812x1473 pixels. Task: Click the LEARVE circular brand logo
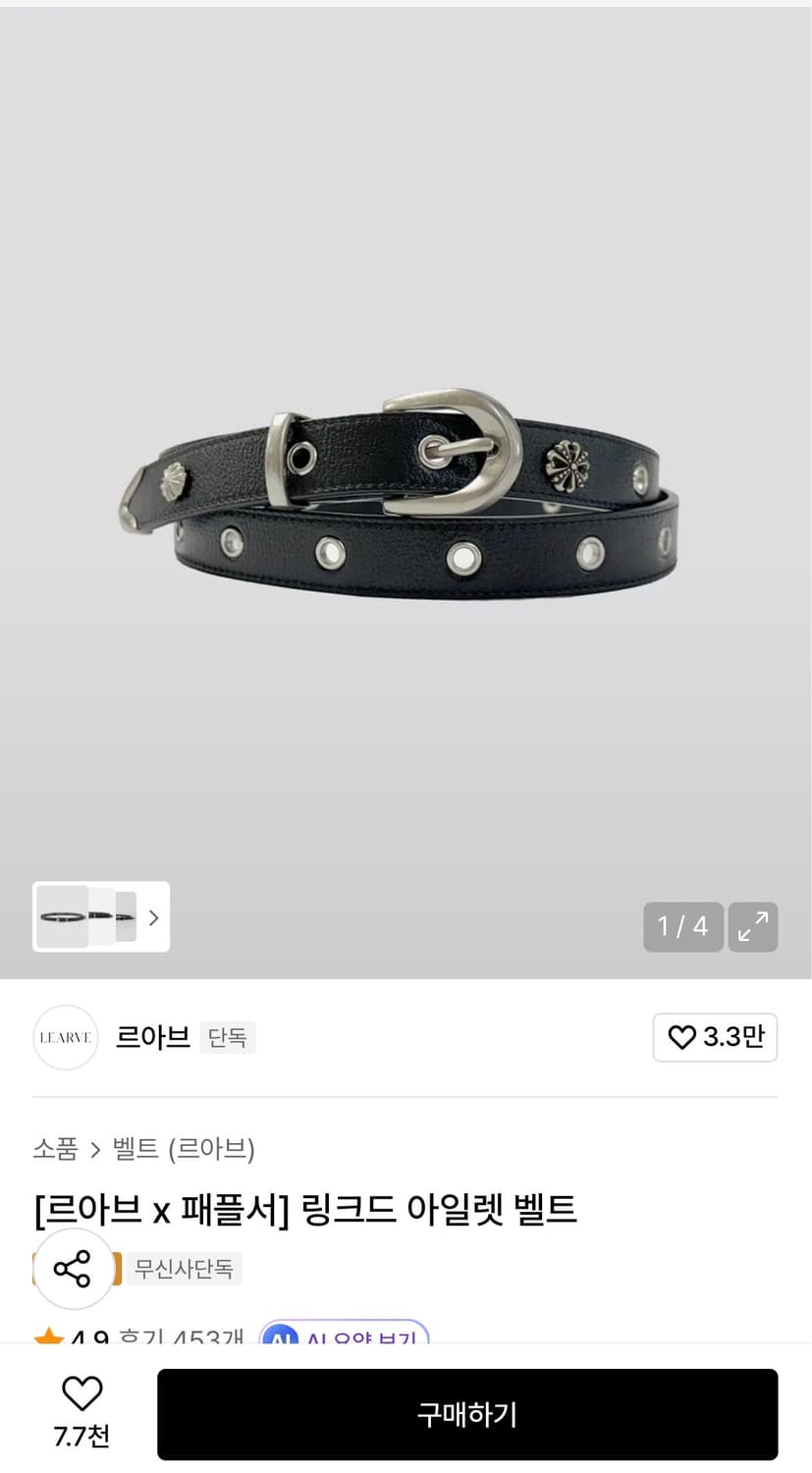coord(65,1037)
